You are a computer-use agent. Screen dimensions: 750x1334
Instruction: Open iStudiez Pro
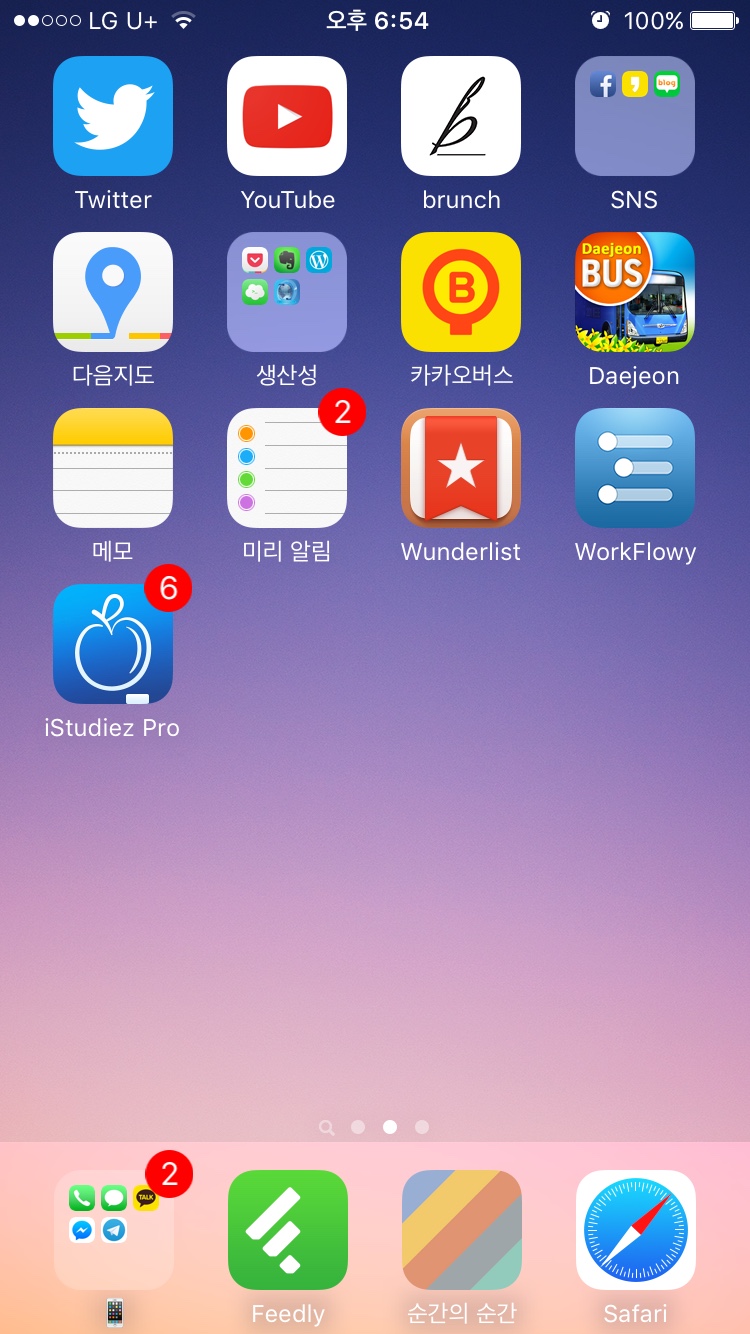pyautogui.click(x=113, y=644)
